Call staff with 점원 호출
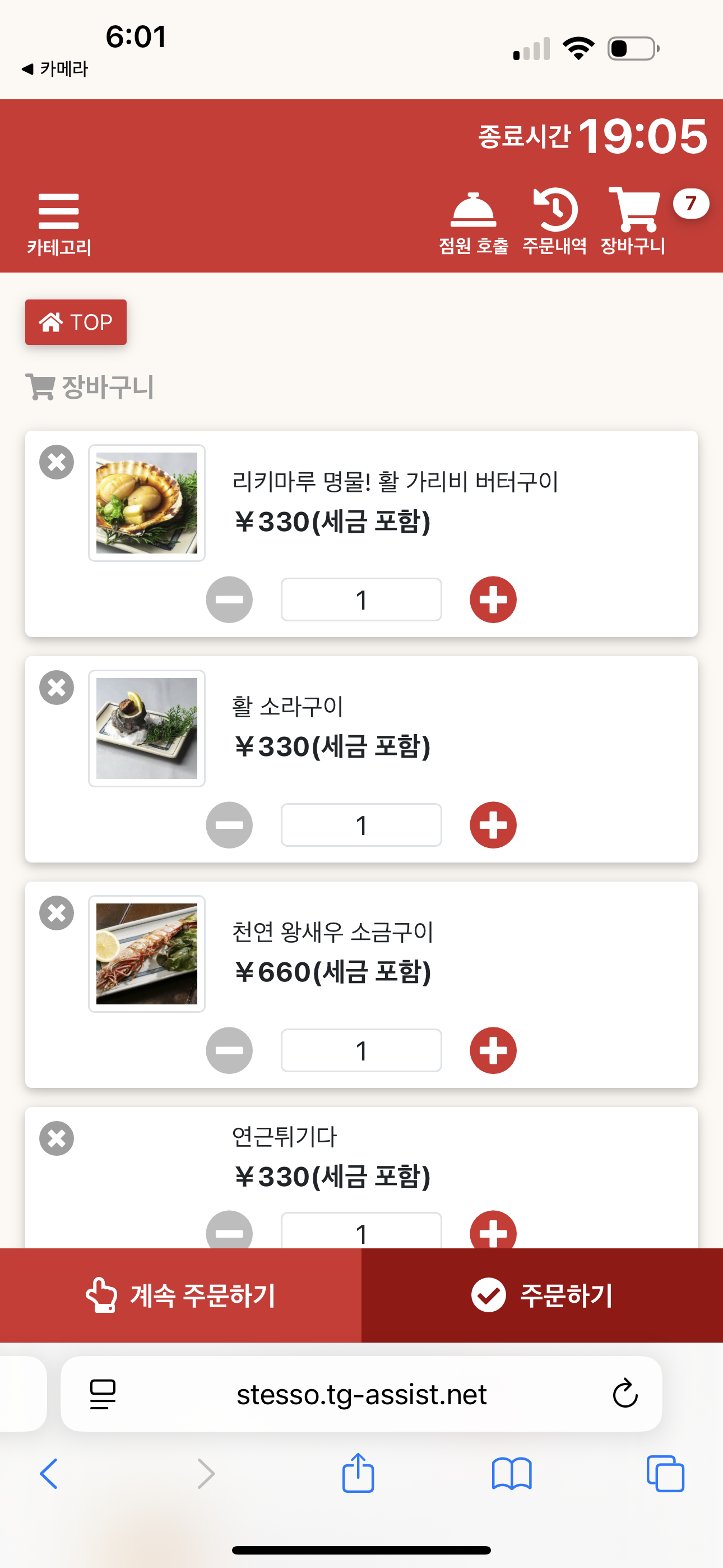723x1568 pixels. [x=473, y=222]
